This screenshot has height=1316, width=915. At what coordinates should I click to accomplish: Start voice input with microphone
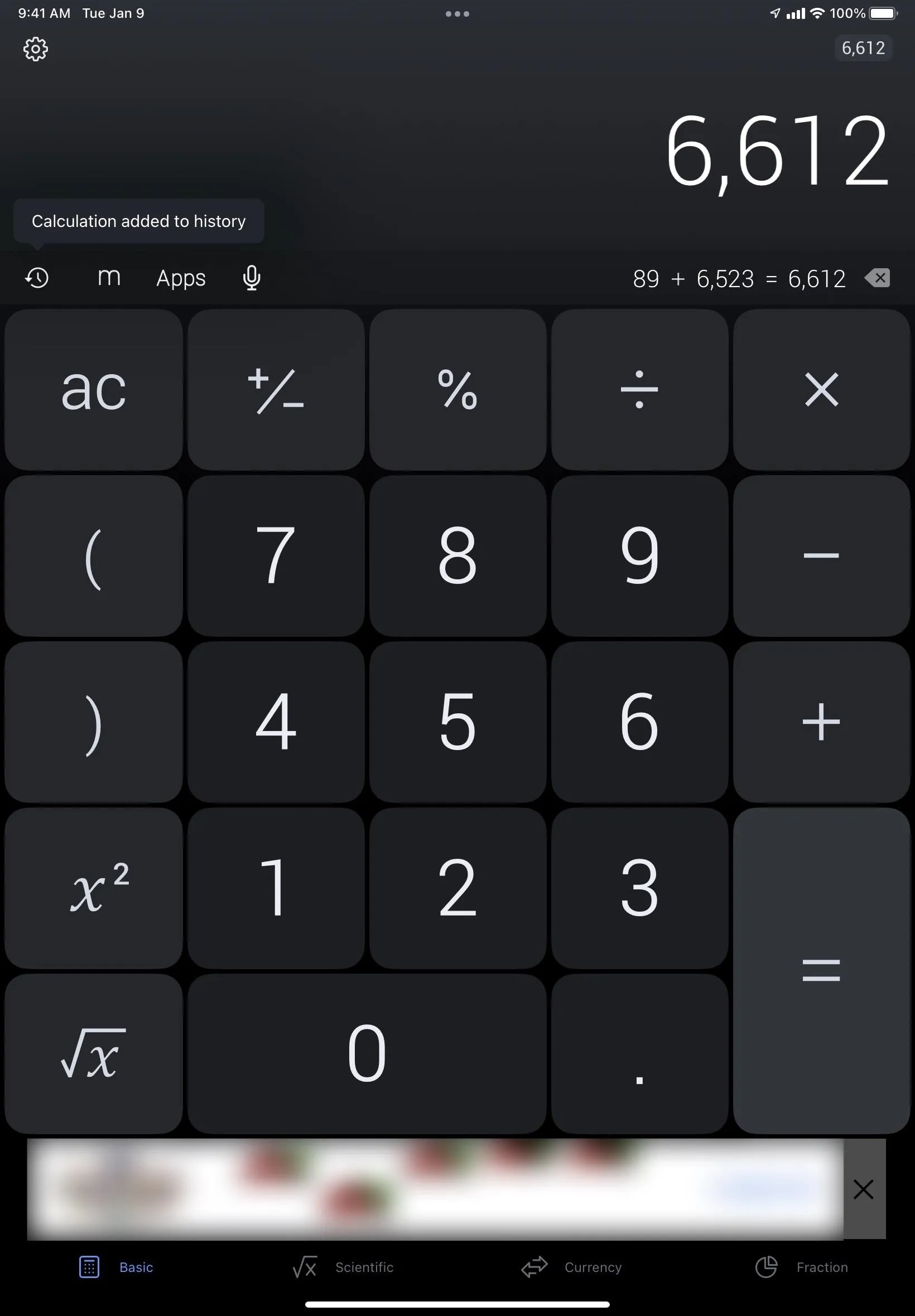pyautogui.click(x=252, y=278)
